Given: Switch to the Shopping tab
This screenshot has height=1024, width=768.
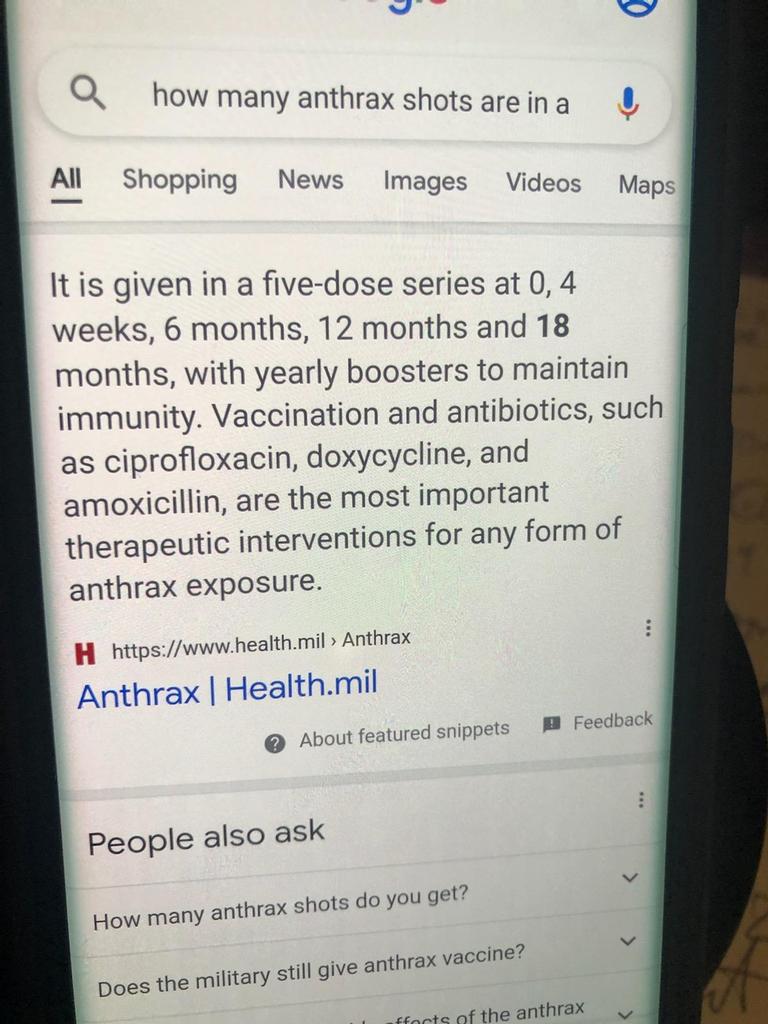Looking at the screenshot, I should 180,180.
